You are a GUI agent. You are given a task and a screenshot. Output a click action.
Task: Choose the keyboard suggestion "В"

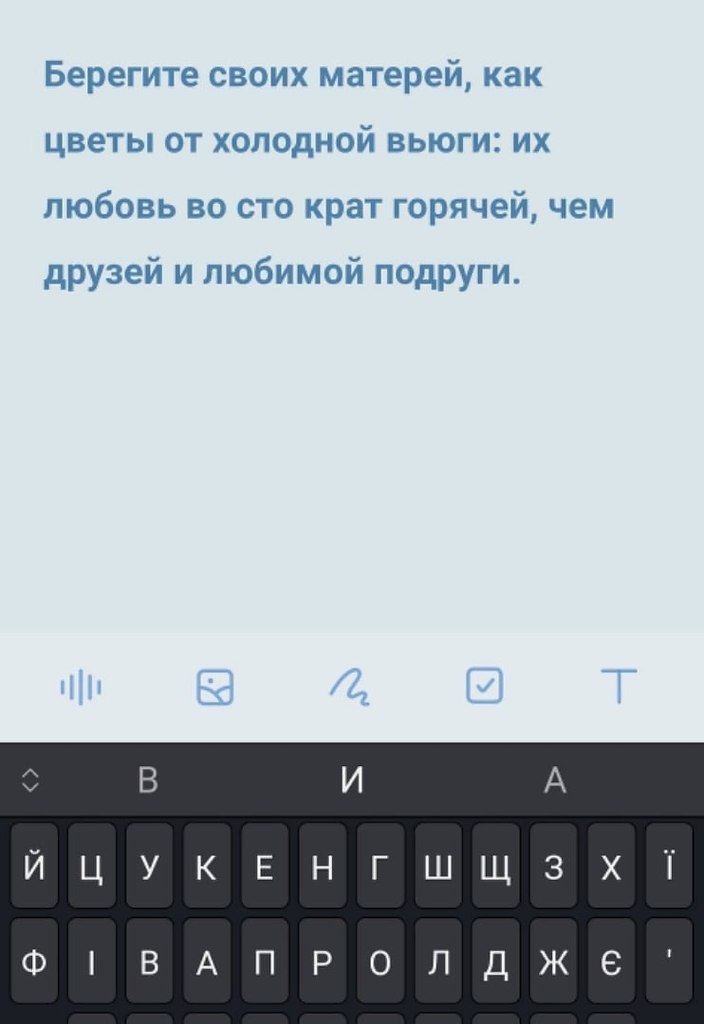point(148,781)
